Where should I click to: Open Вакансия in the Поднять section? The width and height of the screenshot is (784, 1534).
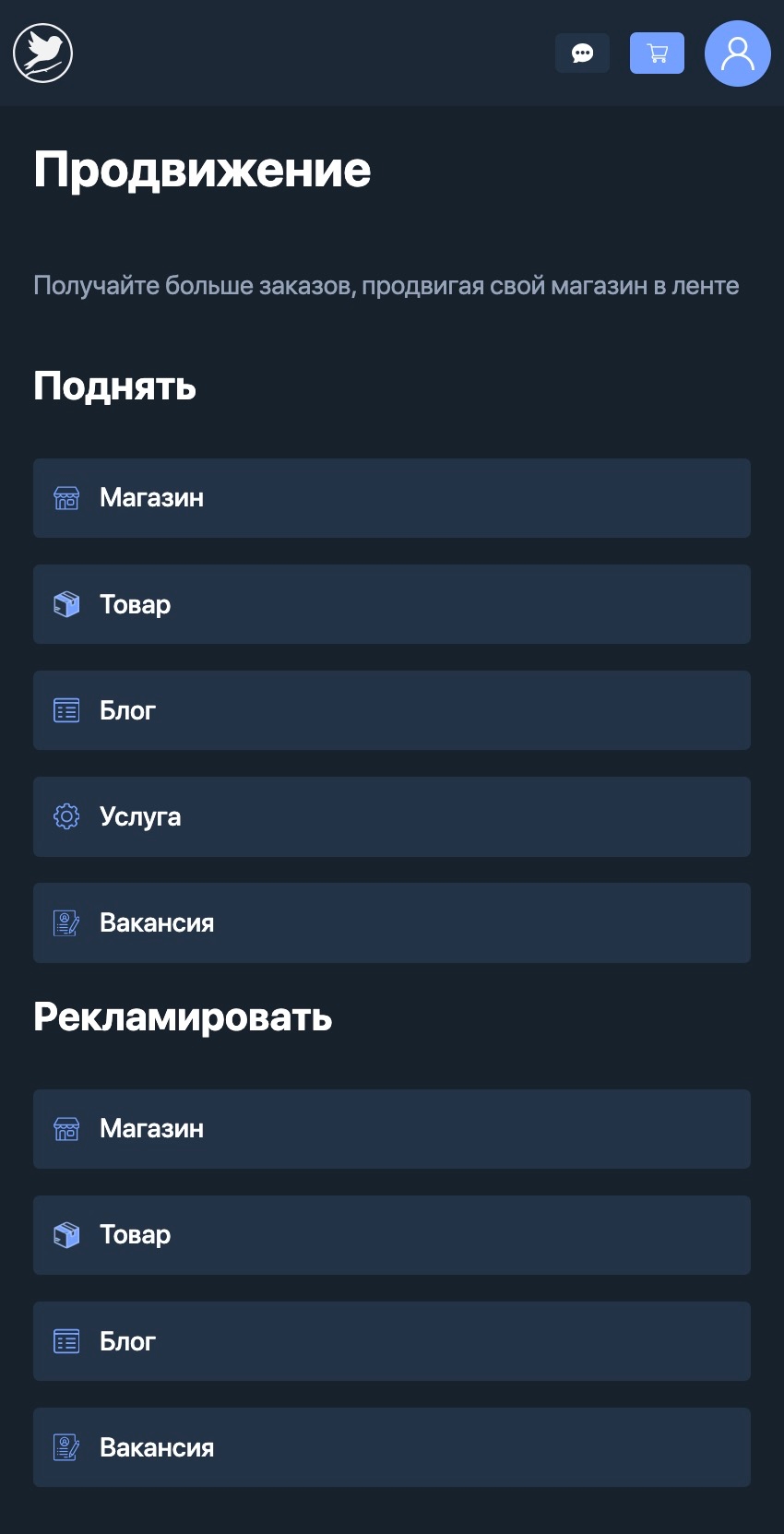pyautogui.click(x=391, y=922)
